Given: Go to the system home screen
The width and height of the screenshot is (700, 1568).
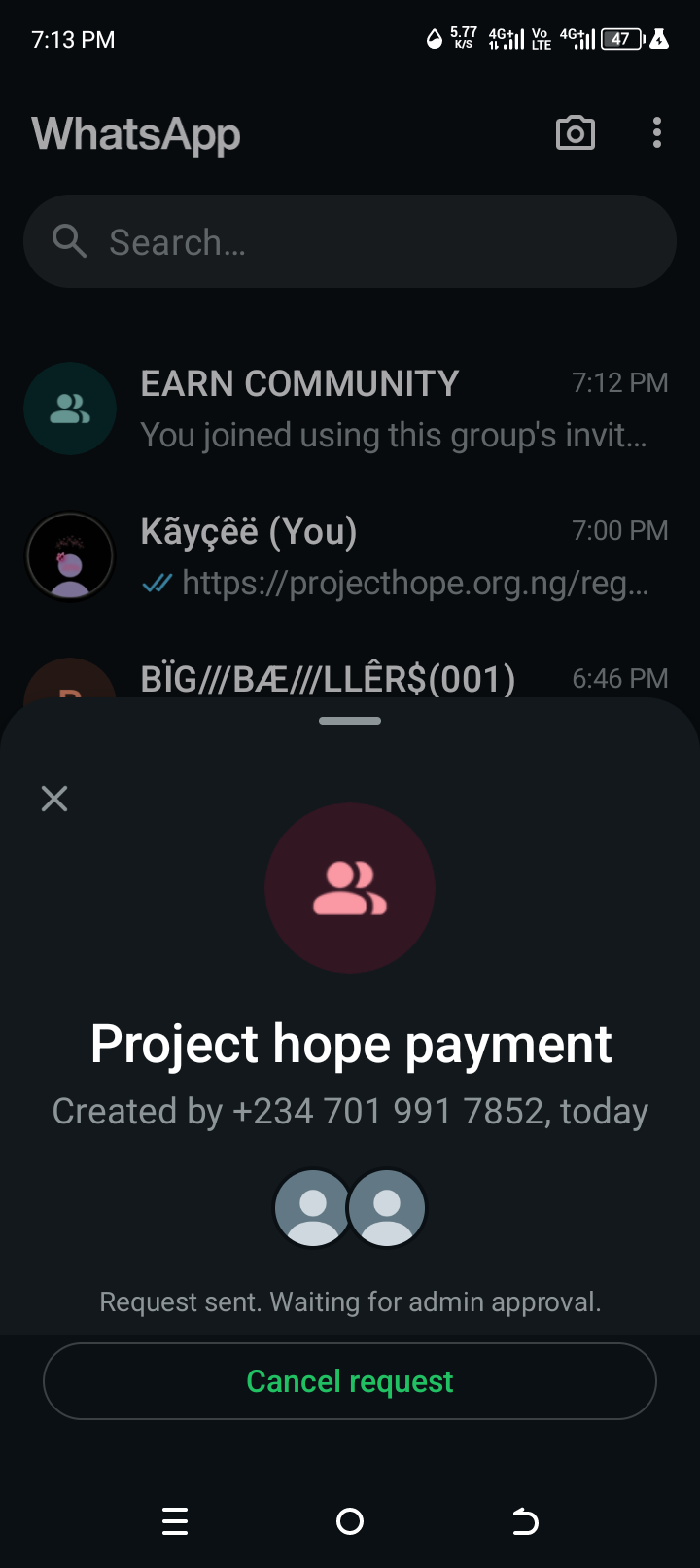Looking at the screenshot, I should tap(350, 1521).
